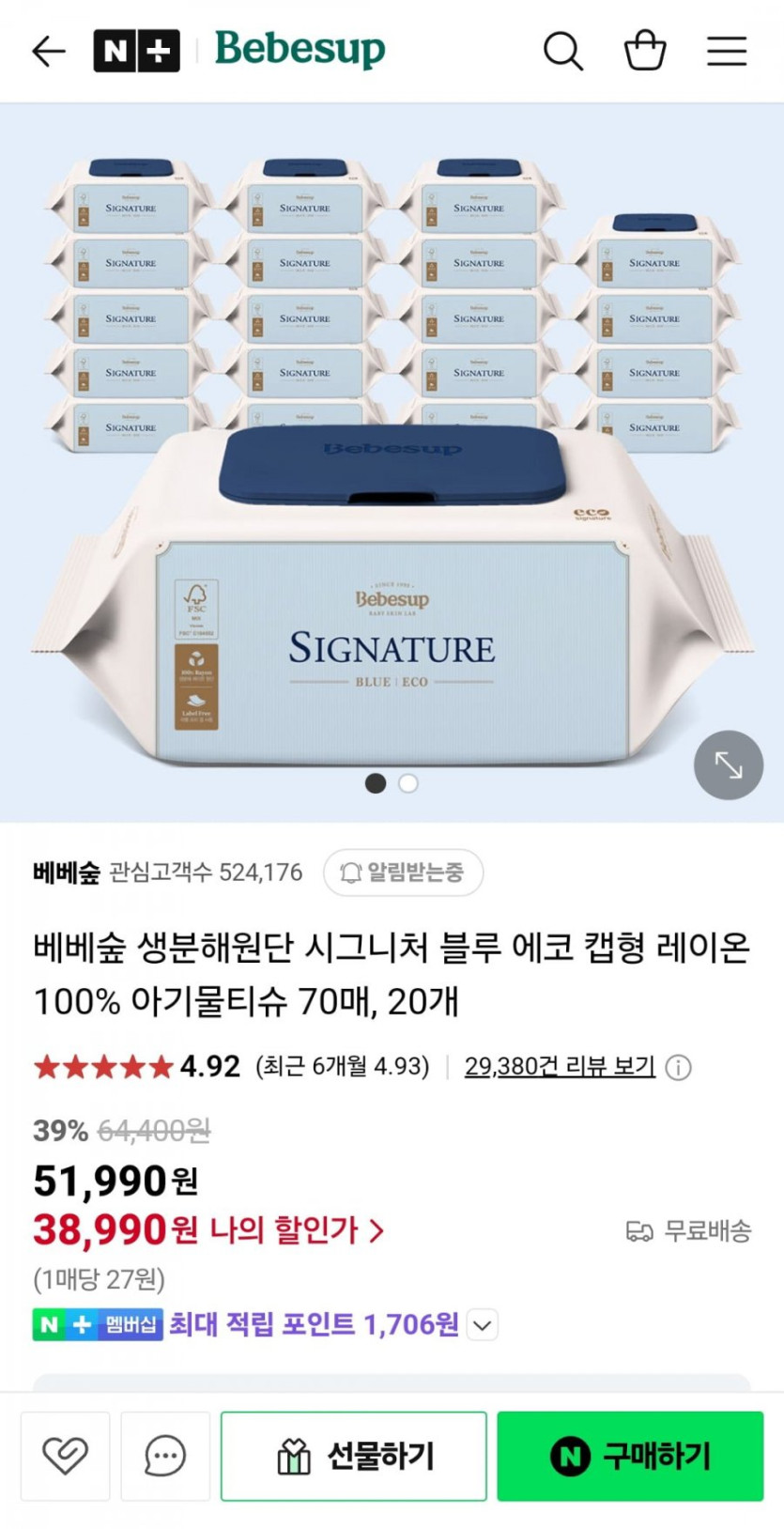Open 29,380건 리뷰 보기 link

[560, 1067]
